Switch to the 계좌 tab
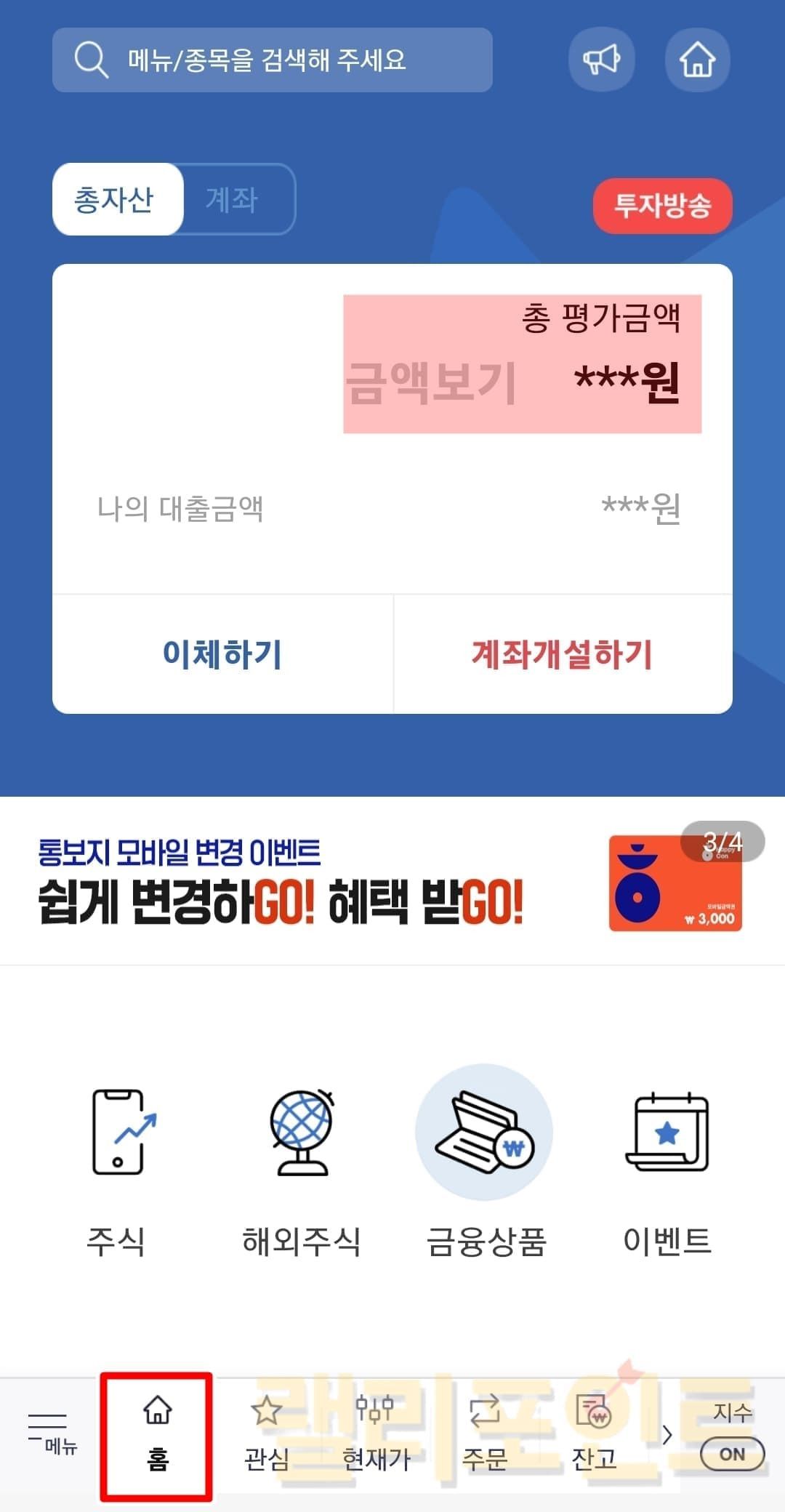The image size is (785, 1512). point(233,199)
